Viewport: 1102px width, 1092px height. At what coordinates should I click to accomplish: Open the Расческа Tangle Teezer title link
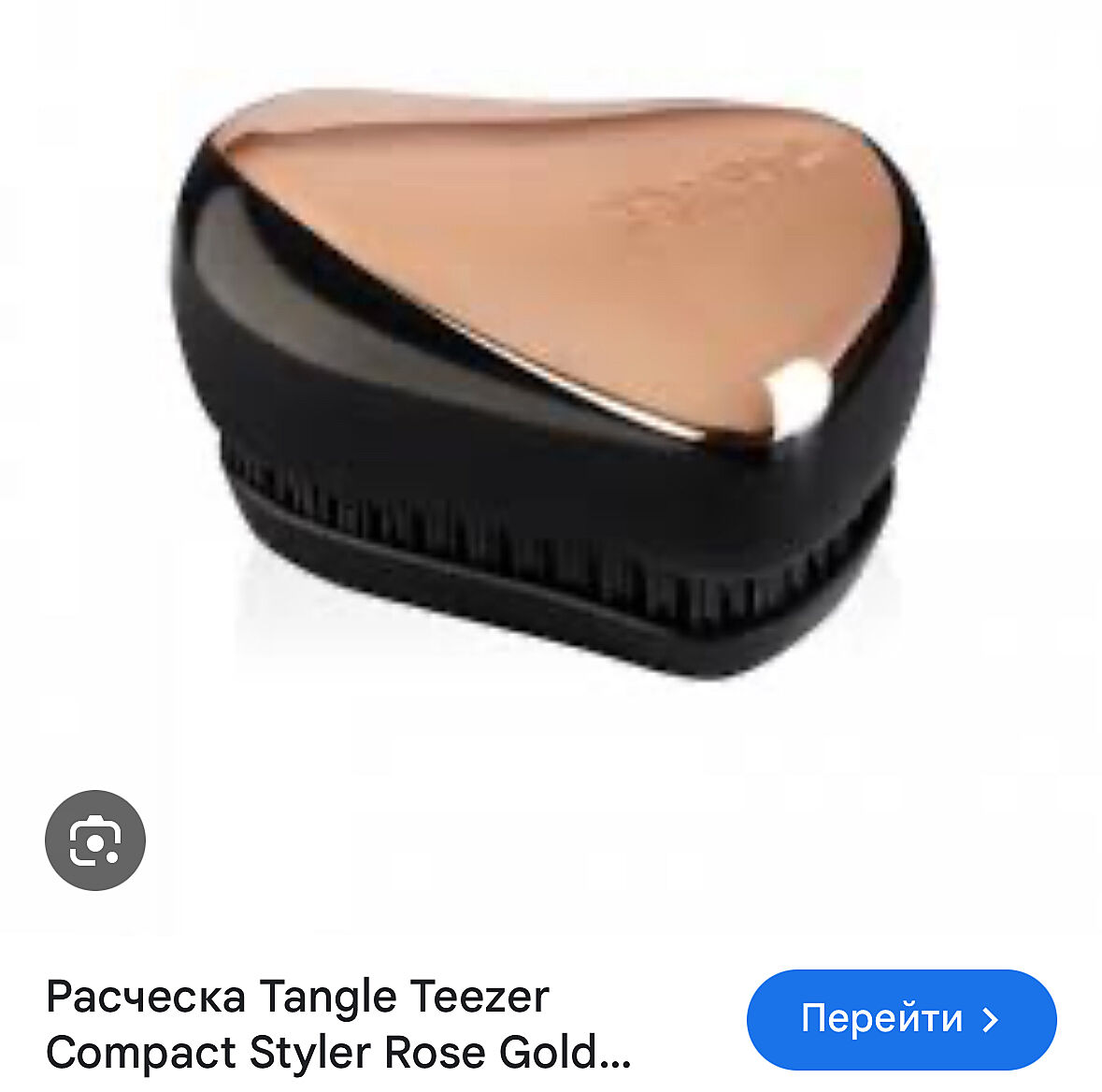[338, 1025]
